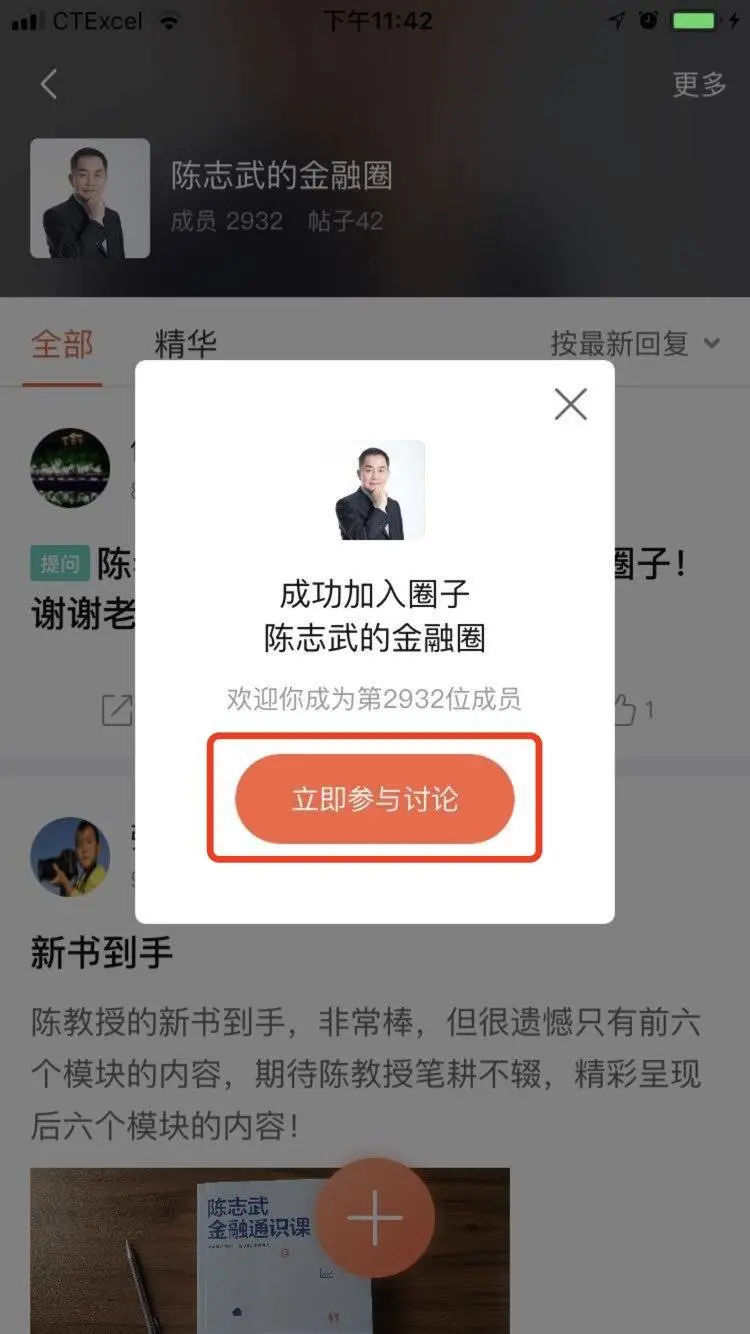Tap the 提问 question tag label
This screenshot has height=1334, width=750.
click(63, 563)
